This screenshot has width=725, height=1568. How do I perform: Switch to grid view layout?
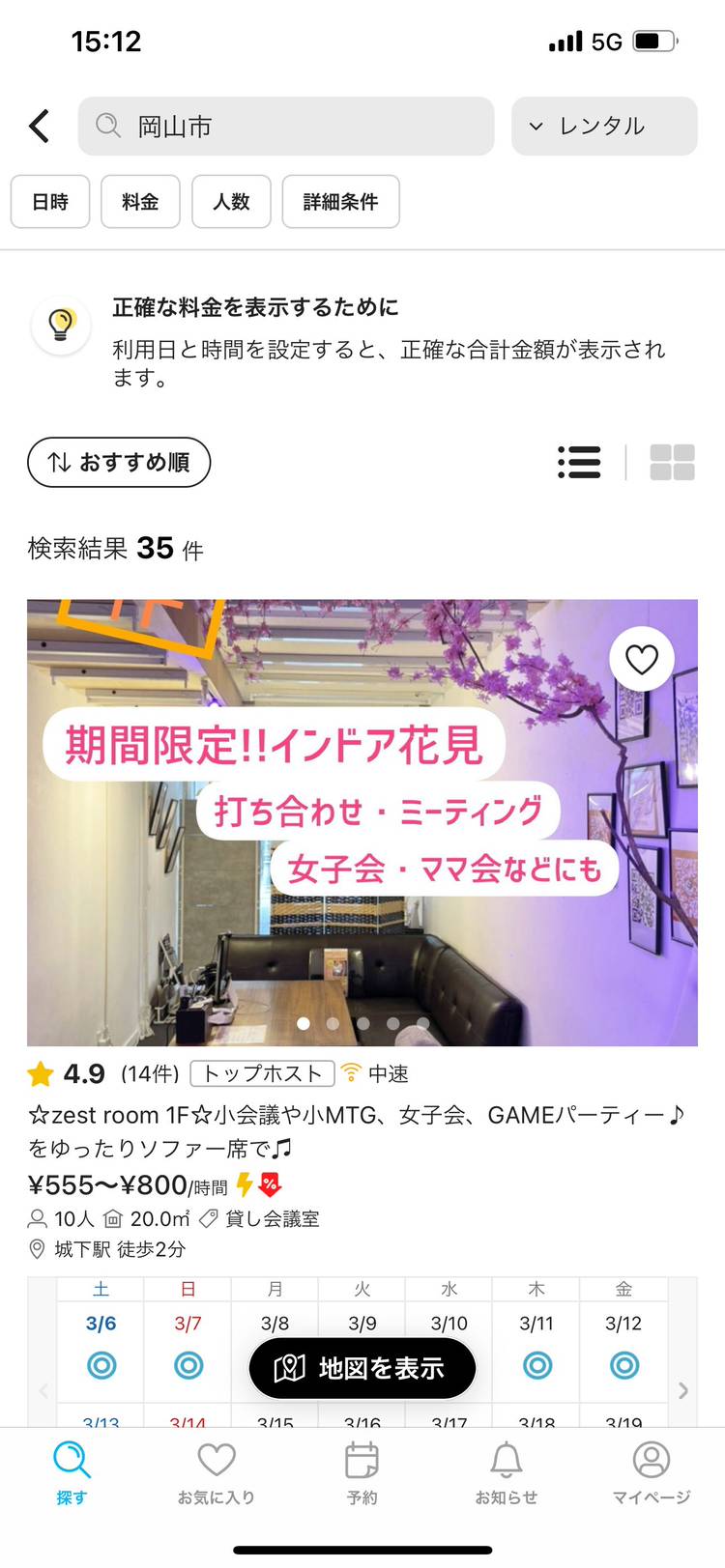click(x=672, y=462)
